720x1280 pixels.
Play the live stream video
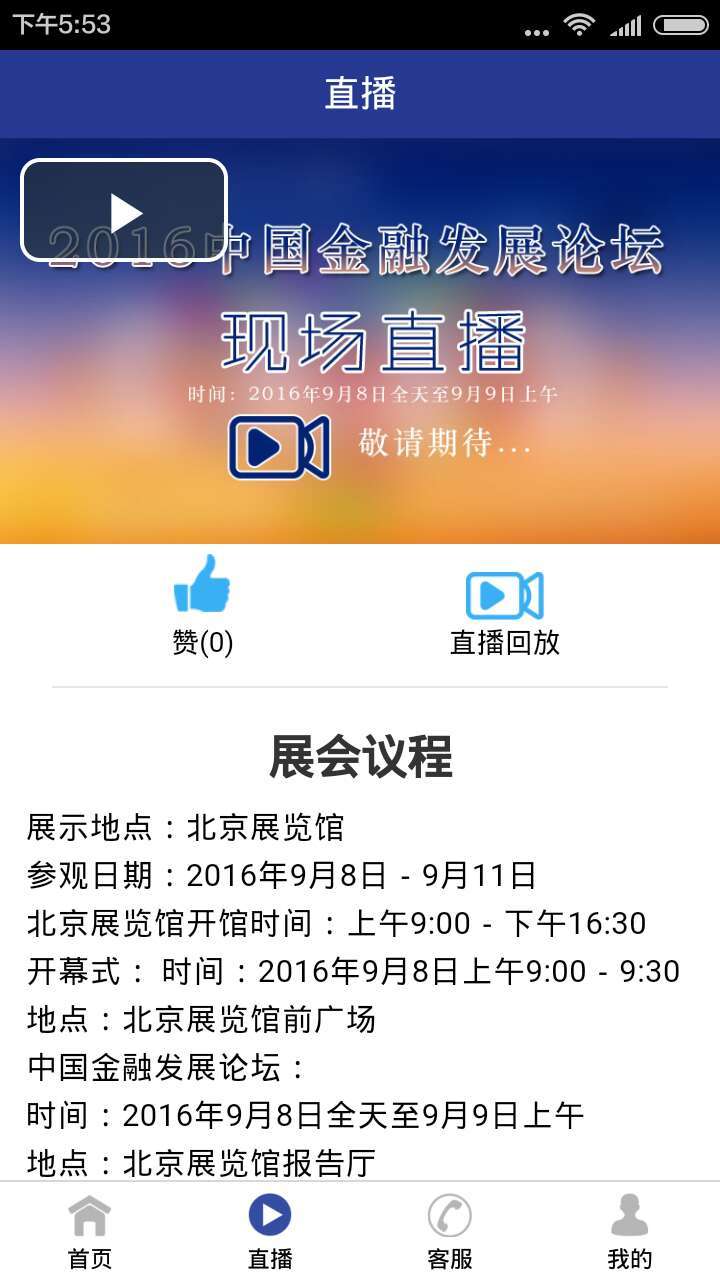[x=124, y=211]
